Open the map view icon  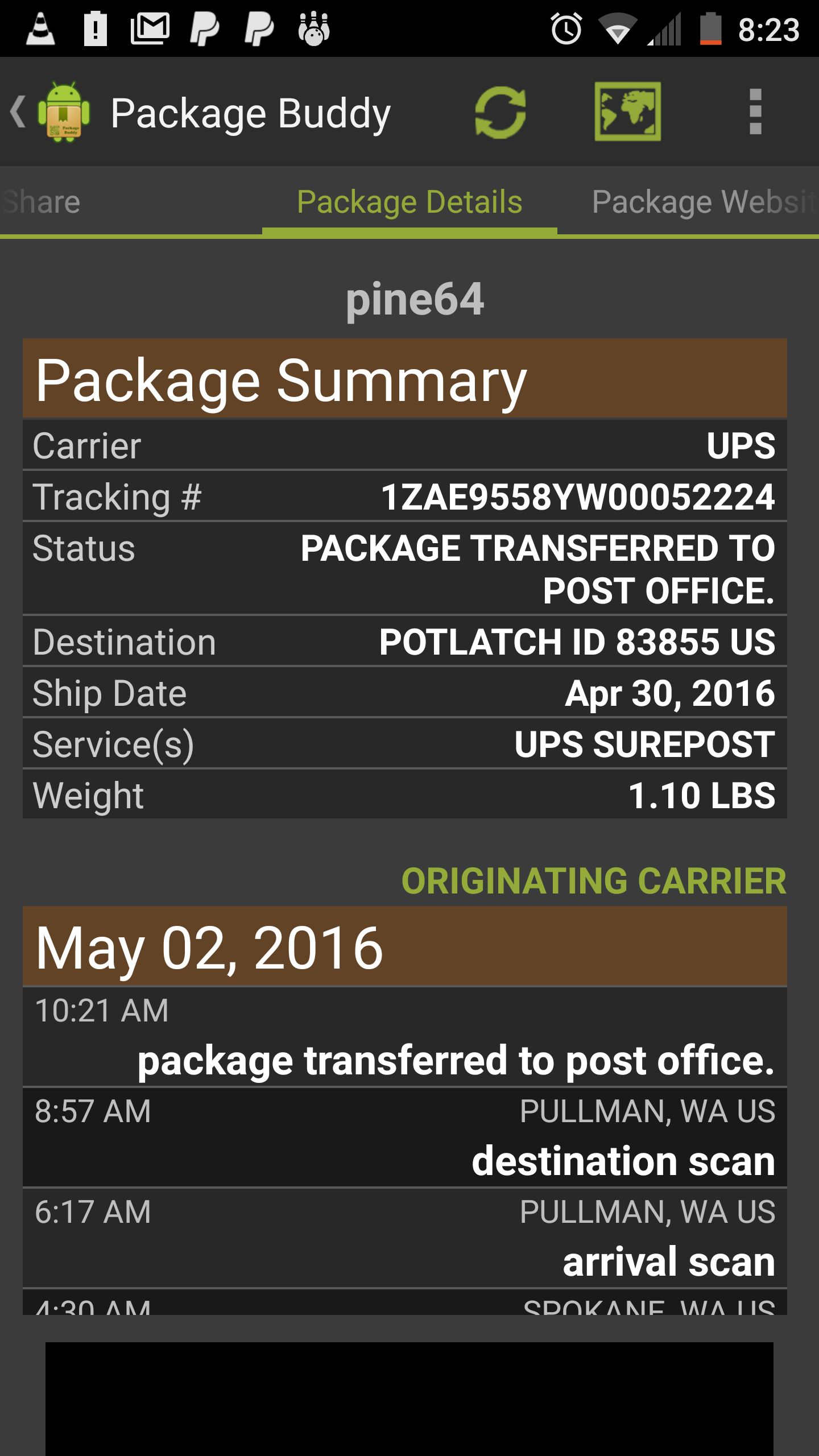[x=627, y=112]
